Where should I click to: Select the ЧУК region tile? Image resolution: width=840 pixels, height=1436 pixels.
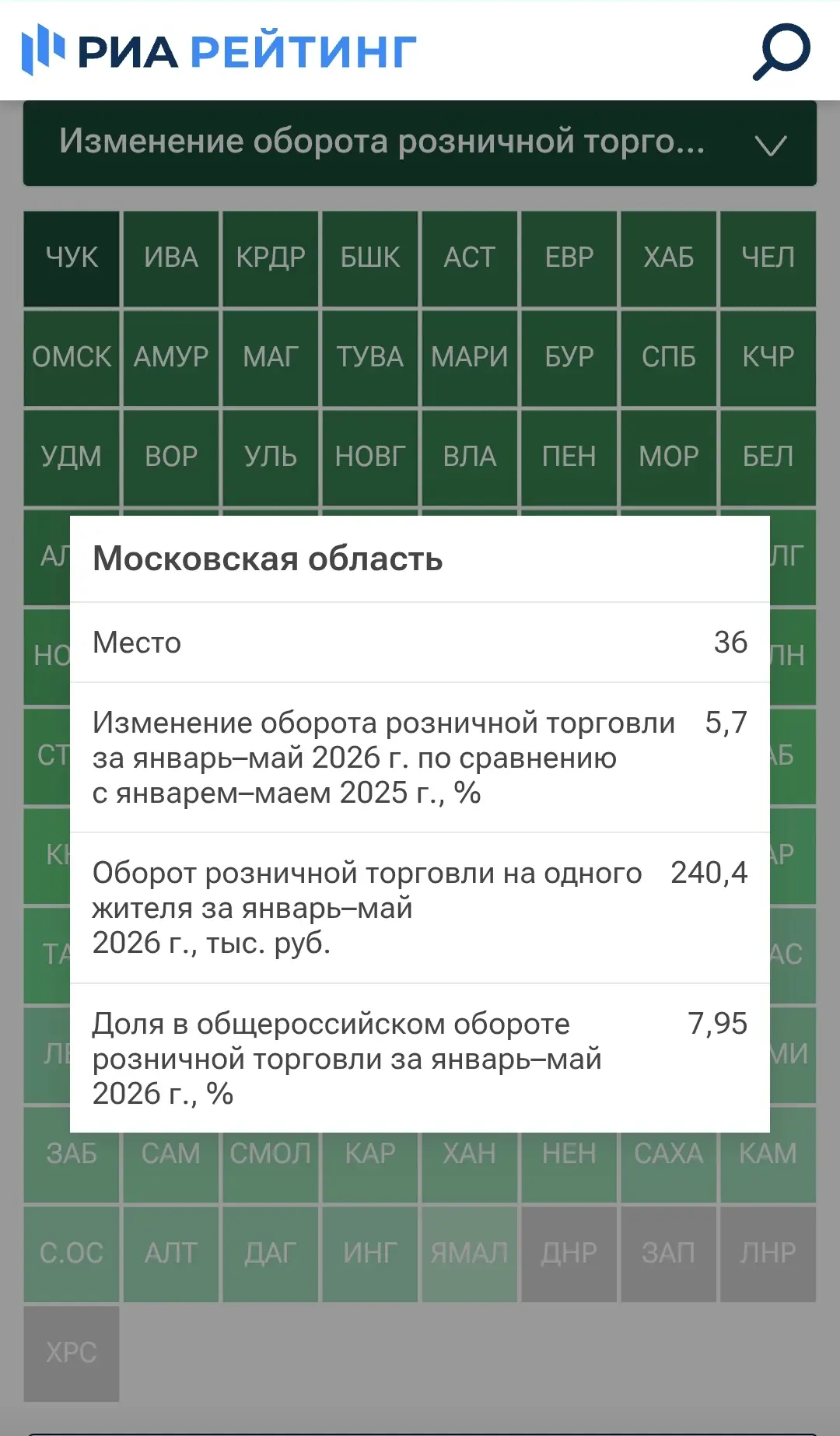72,258
